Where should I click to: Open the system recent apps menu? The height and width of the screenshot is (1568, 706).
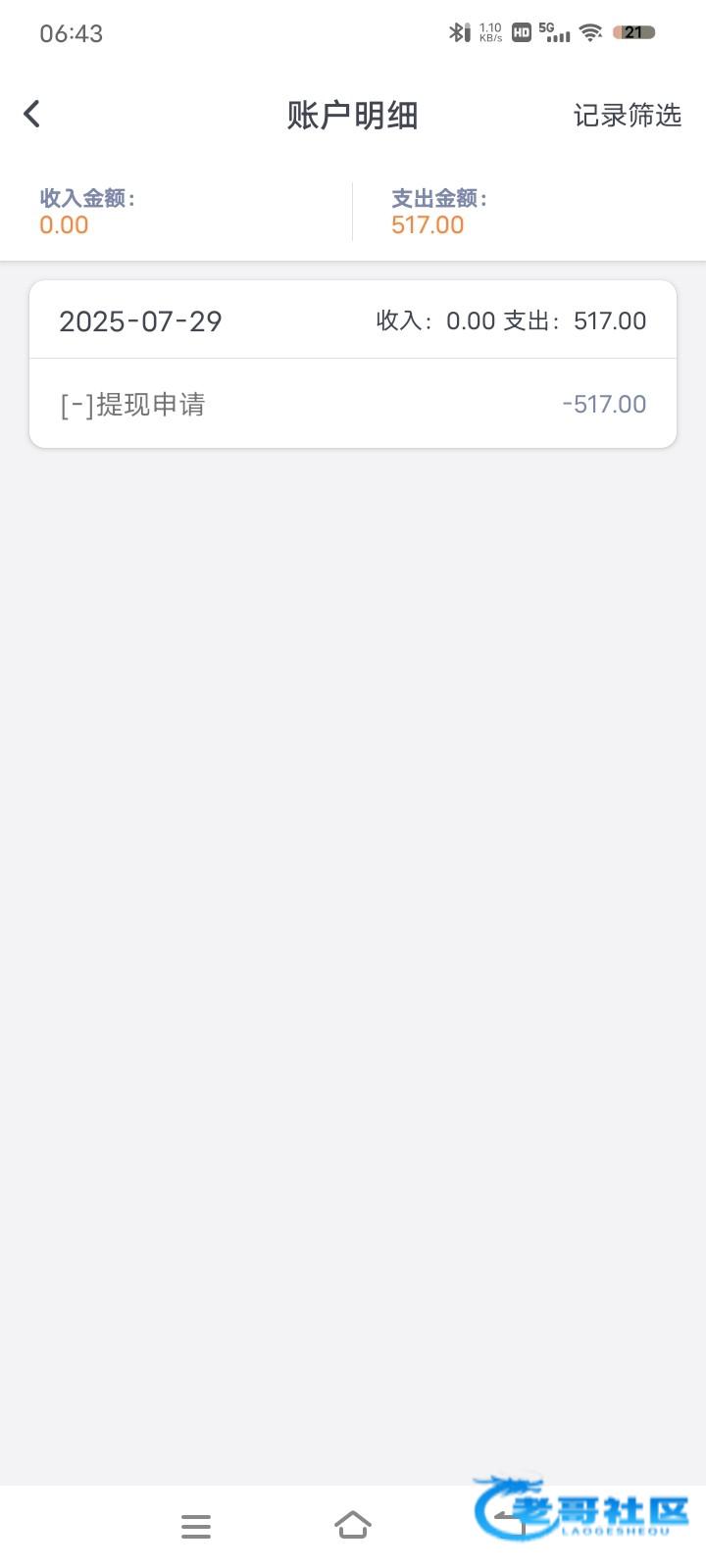[196, 1526]
